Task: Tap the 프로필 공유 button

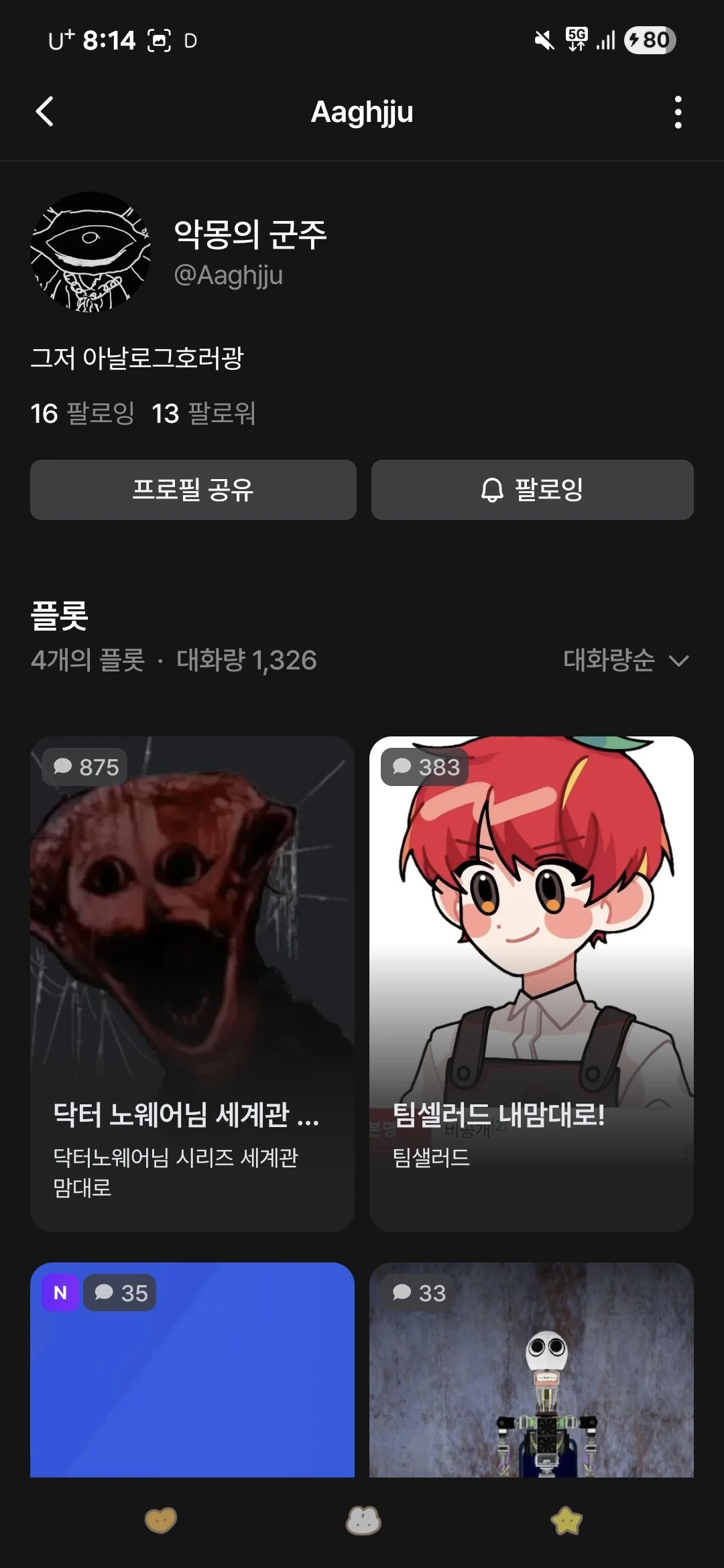Action: tap(193, 490)
